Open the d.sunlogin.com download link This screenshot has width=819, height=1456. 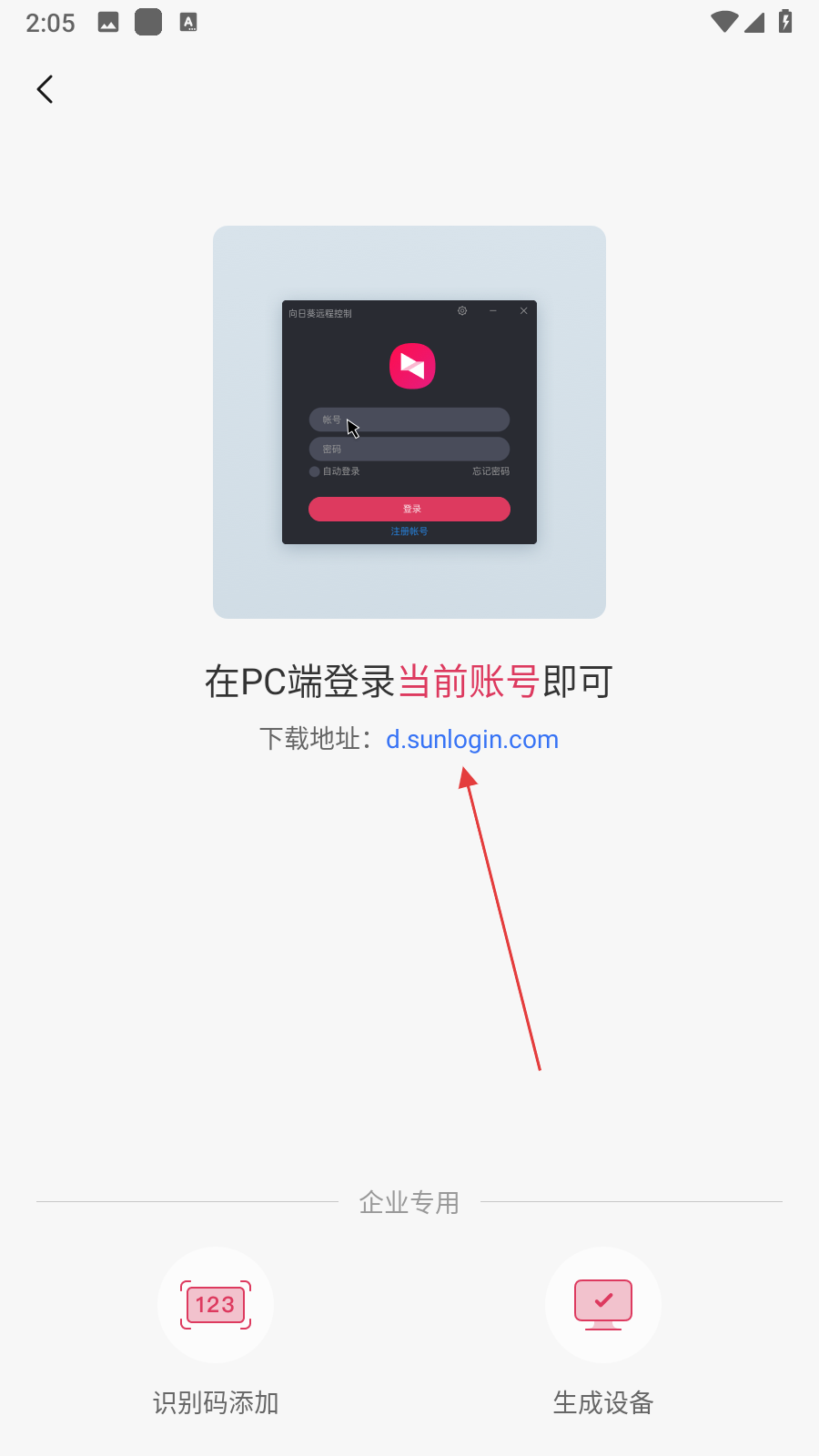[471, 739]
